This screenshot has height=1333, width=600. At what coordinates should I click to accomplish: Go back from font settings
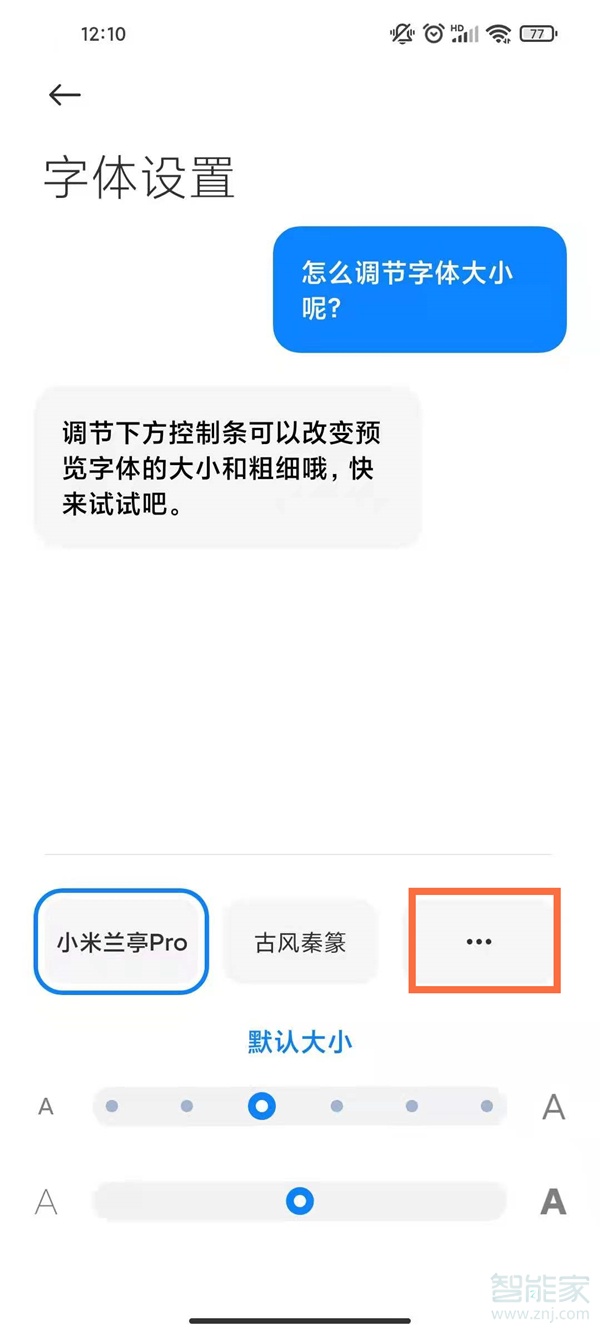pos(64,95)
